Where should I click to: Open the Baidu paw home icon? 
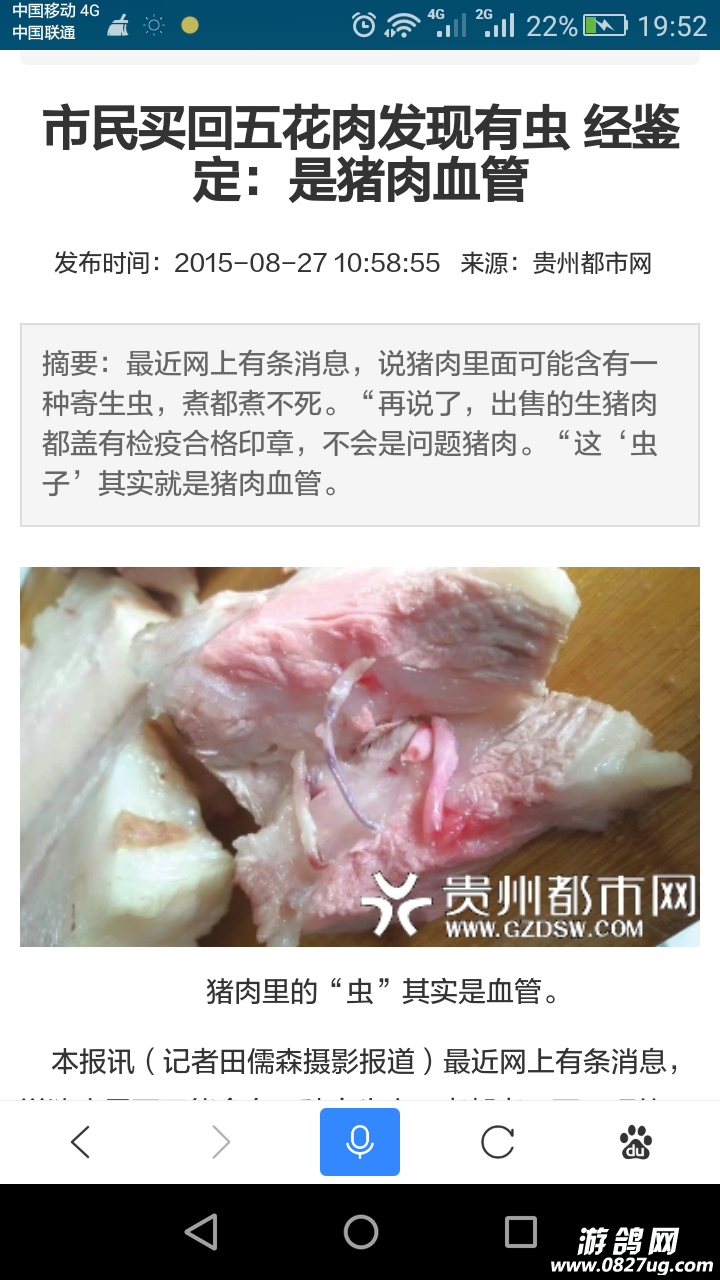[636, 1141]
